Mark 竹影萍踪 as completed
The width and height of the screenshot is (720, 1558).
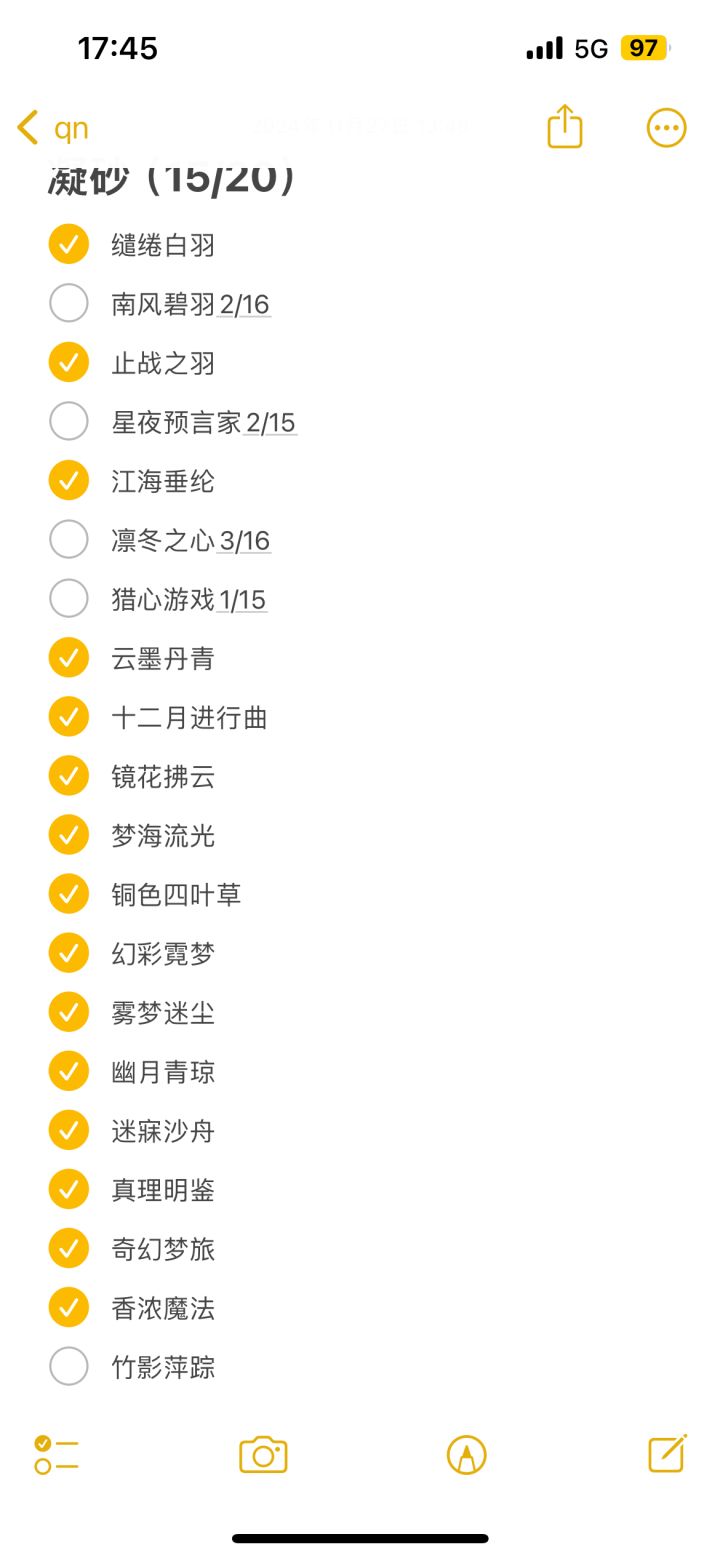pos(69,1366)
